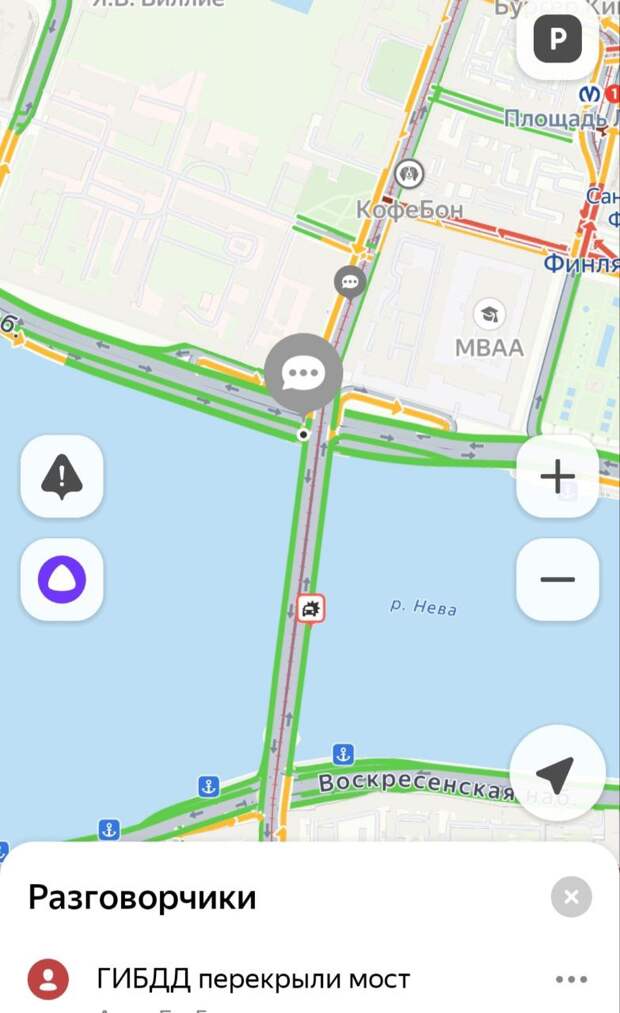The width and height of the screenshot is (620, 1013).
Task: Zoom out the map with minus
Action: coord(557,580)
